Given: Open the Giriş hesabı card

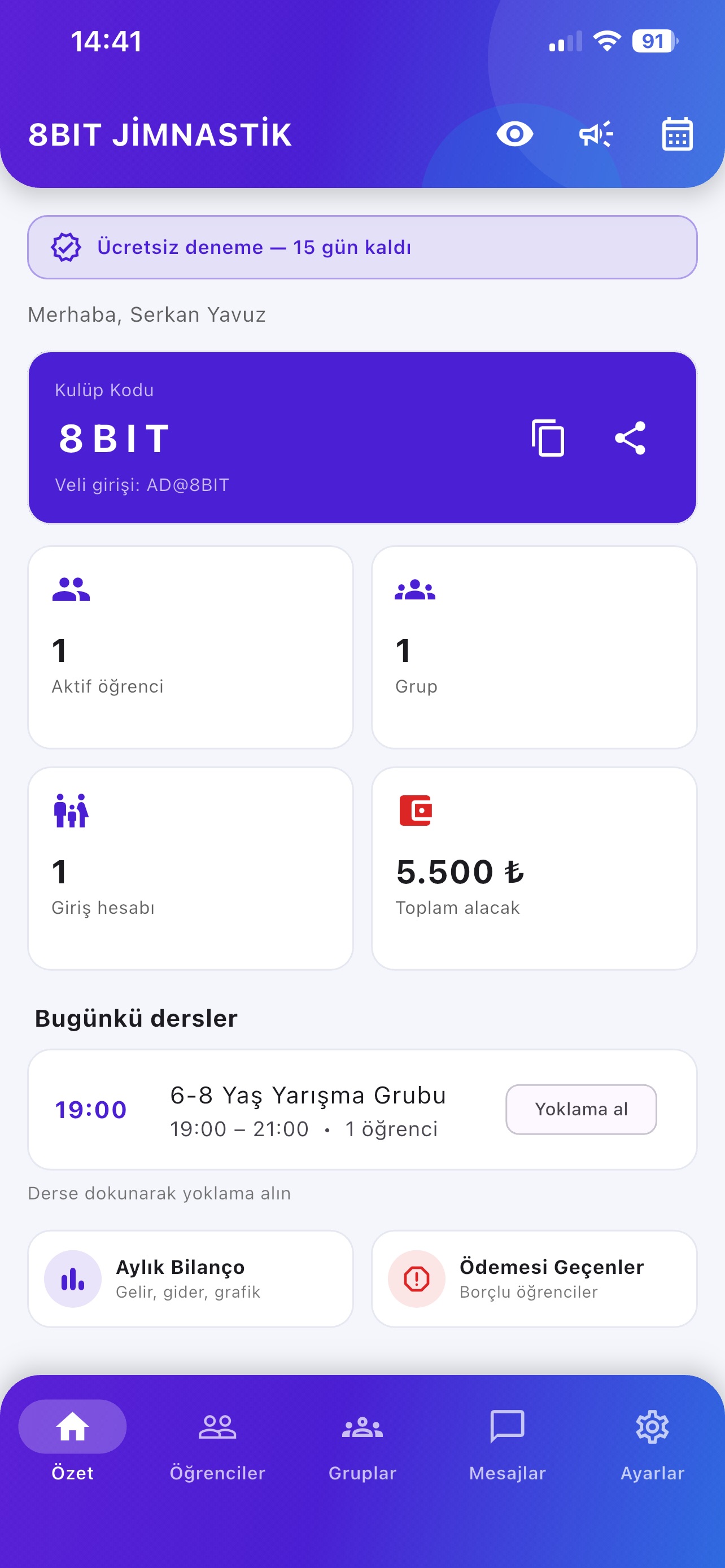Looking at the screenshot, I should (x=190, y=868).
